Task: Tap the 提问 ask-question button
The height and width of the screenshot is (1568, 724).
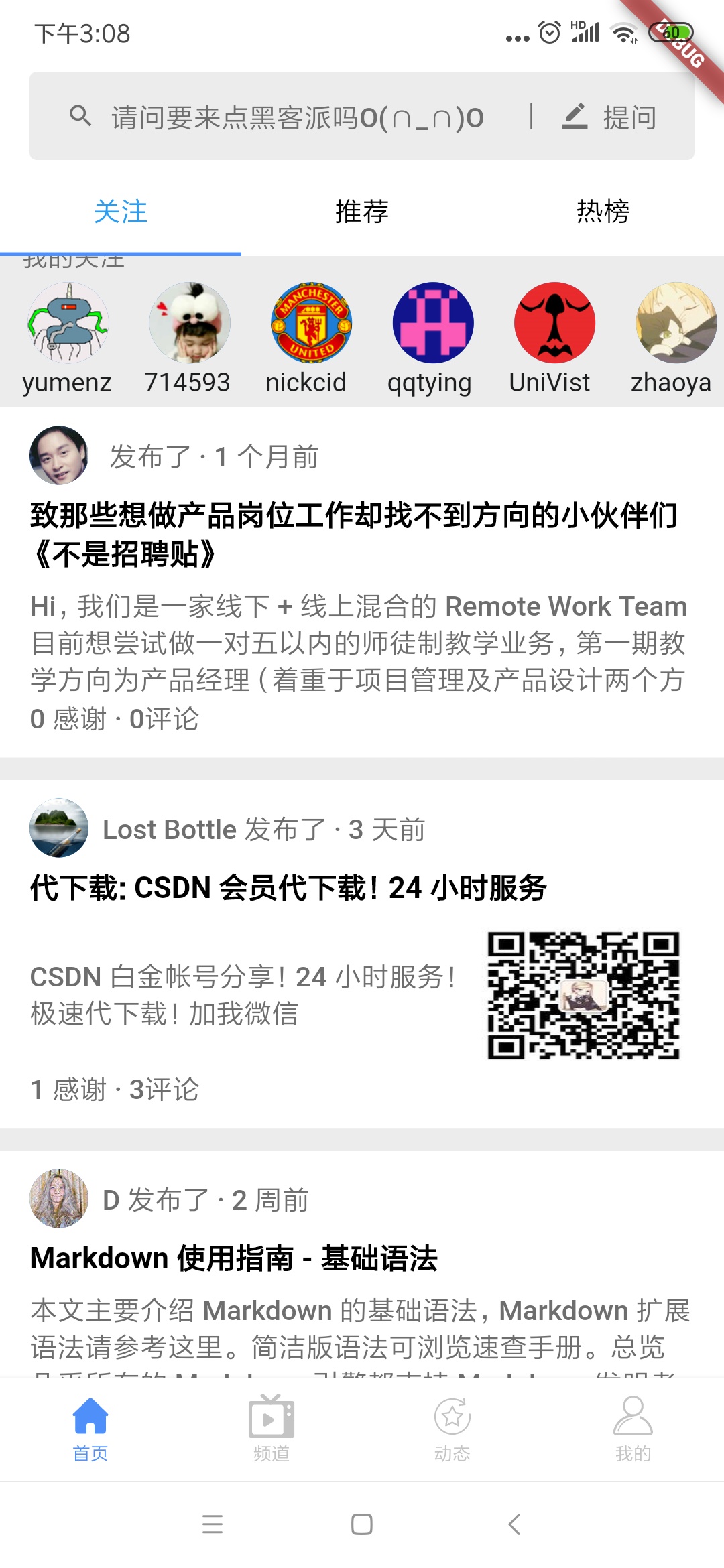Action: pyautogui.click(x=610, y=117)
